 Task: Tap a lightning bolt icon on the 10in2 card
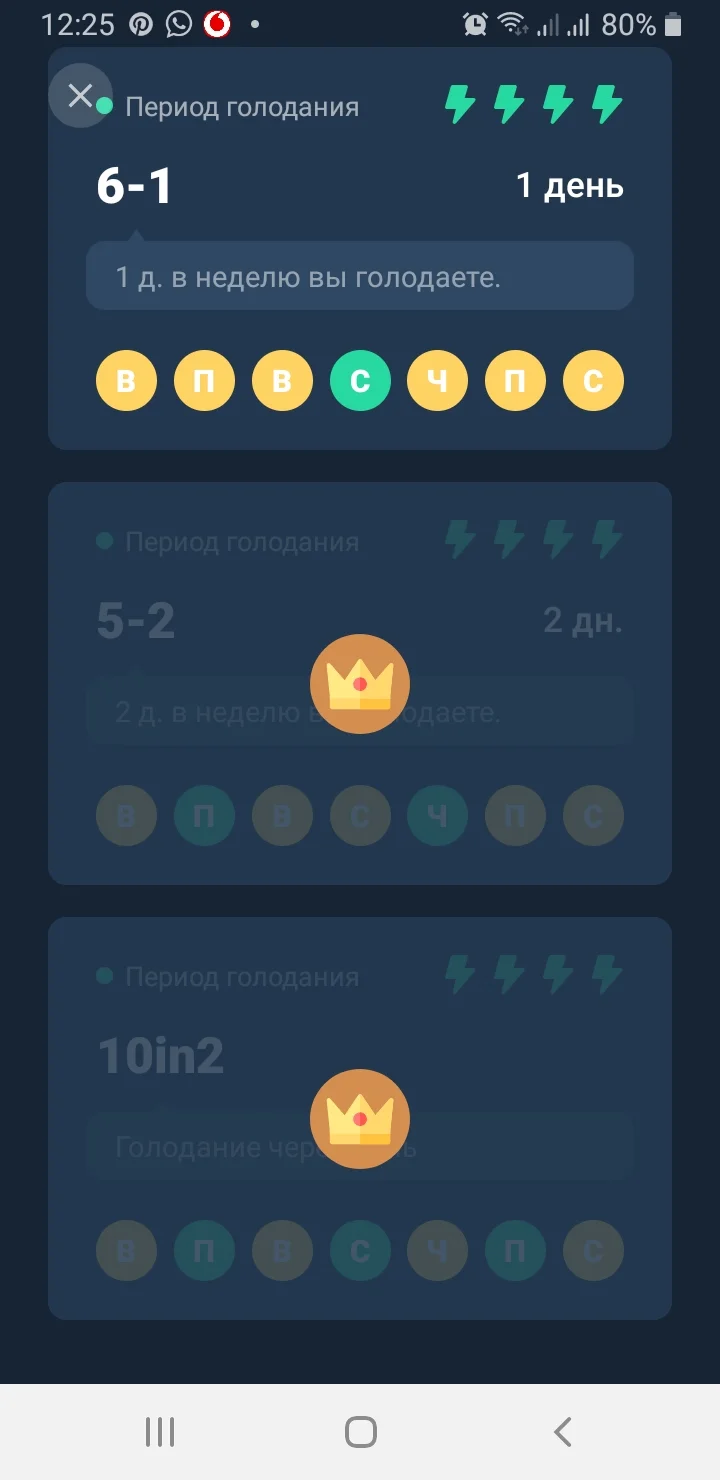pos(459,973)
